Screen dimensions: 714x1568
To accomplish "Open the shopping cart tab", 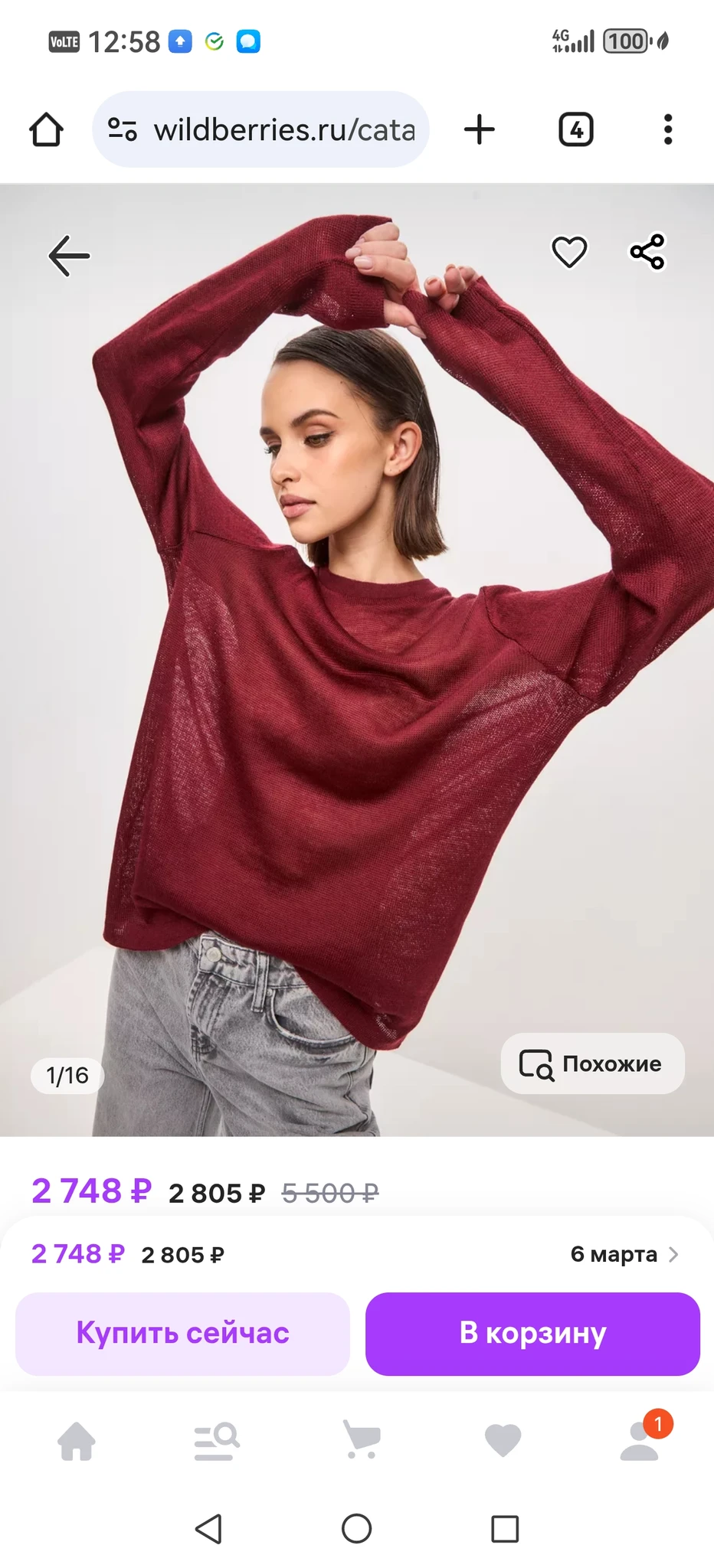I will coord(361,1440).
